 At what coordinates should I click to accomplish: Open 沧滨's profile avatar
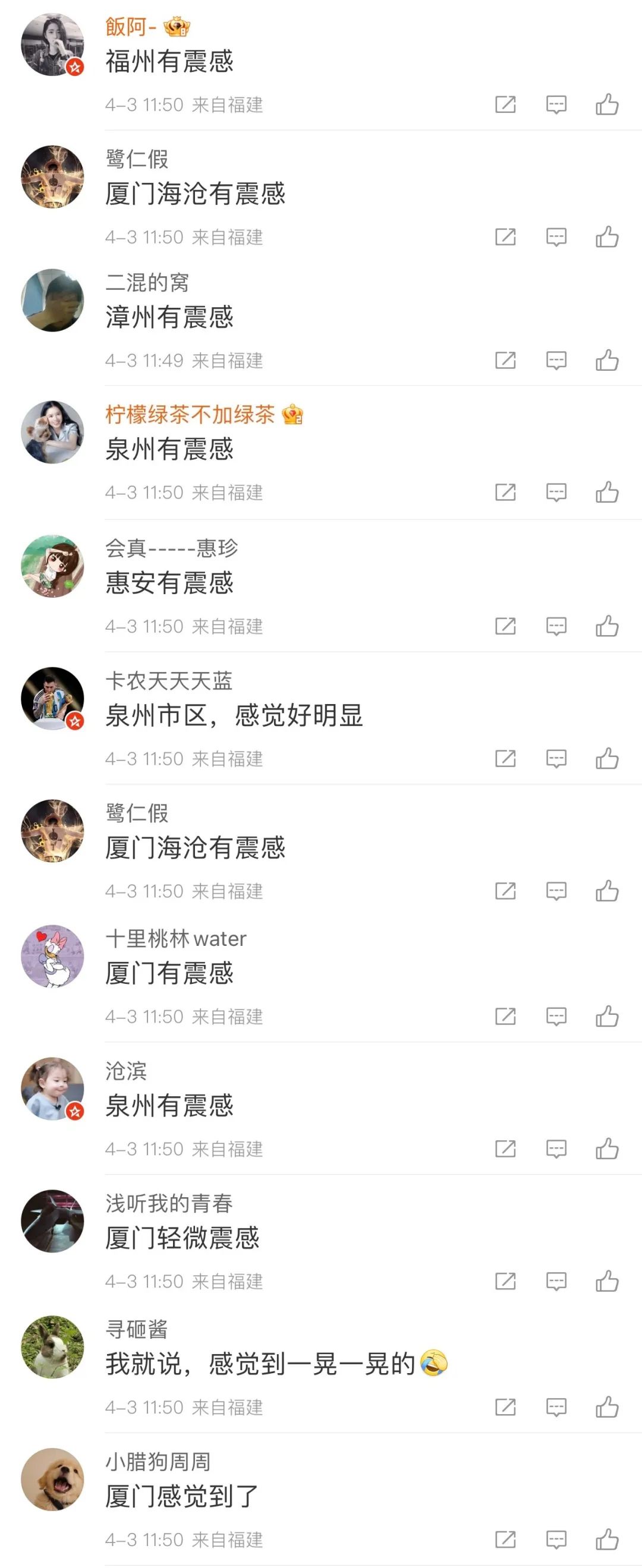coord(52,1089)
